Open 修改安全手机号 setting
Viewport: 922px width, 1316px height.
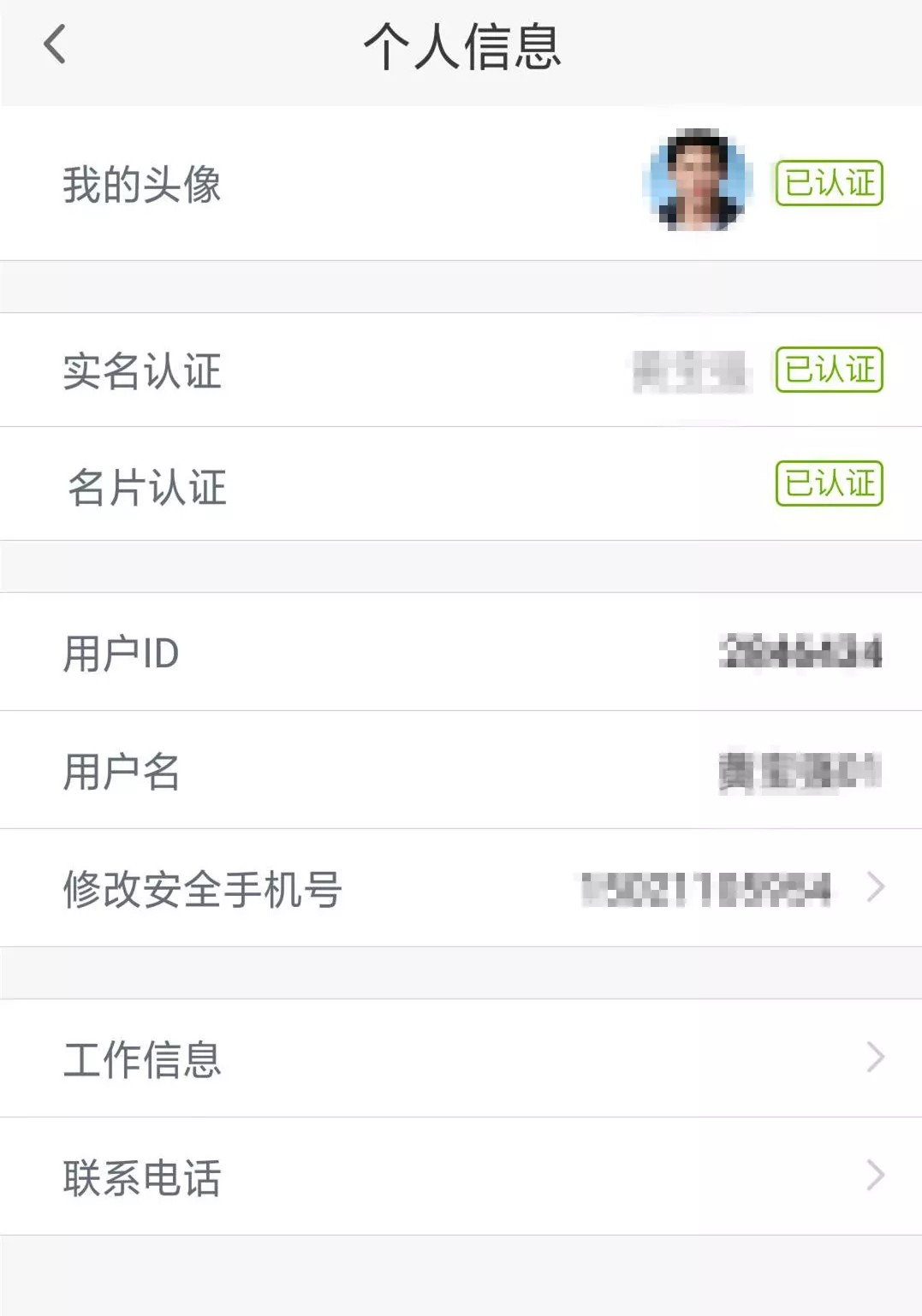tap(461, 888)
